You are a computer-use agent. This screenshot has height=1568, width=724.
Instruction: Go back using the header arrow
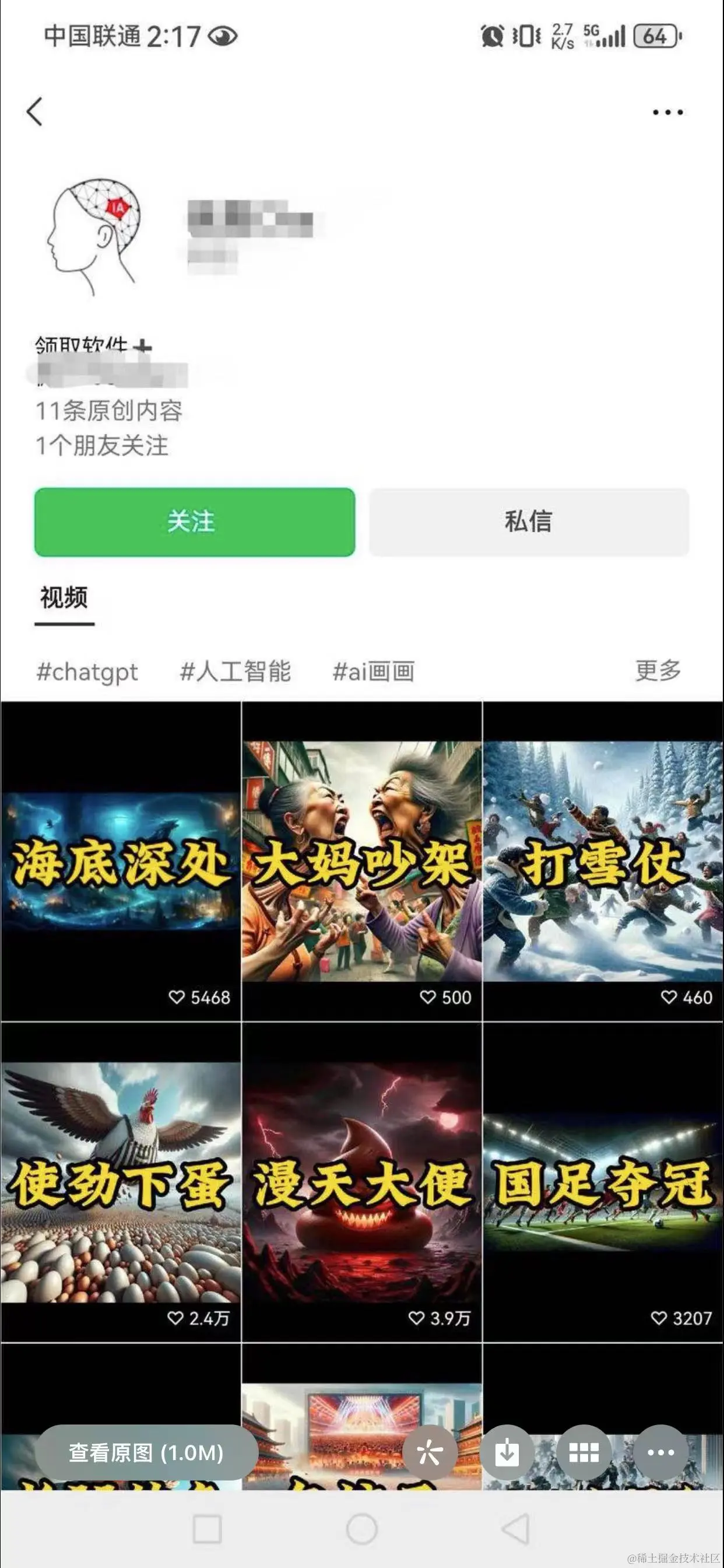pos(34,112)
